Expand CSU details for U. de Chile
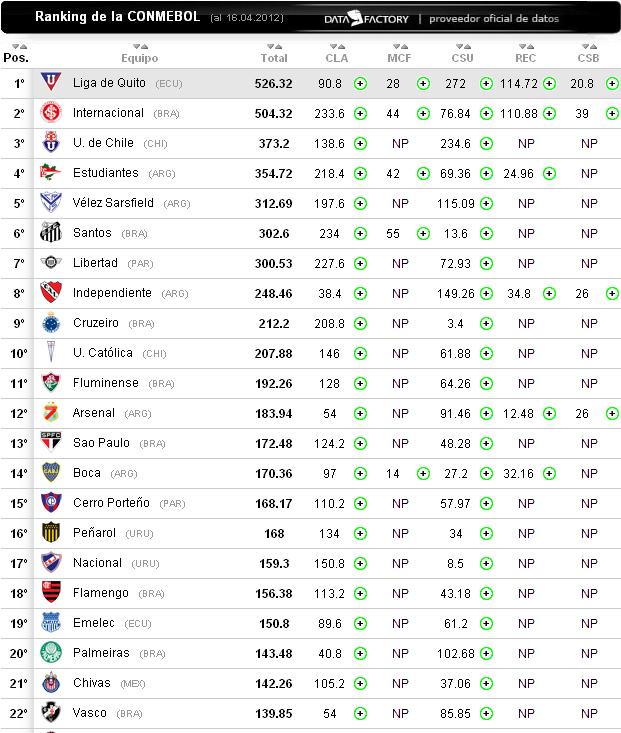This screenshot has width=621, height=733. 486,144
